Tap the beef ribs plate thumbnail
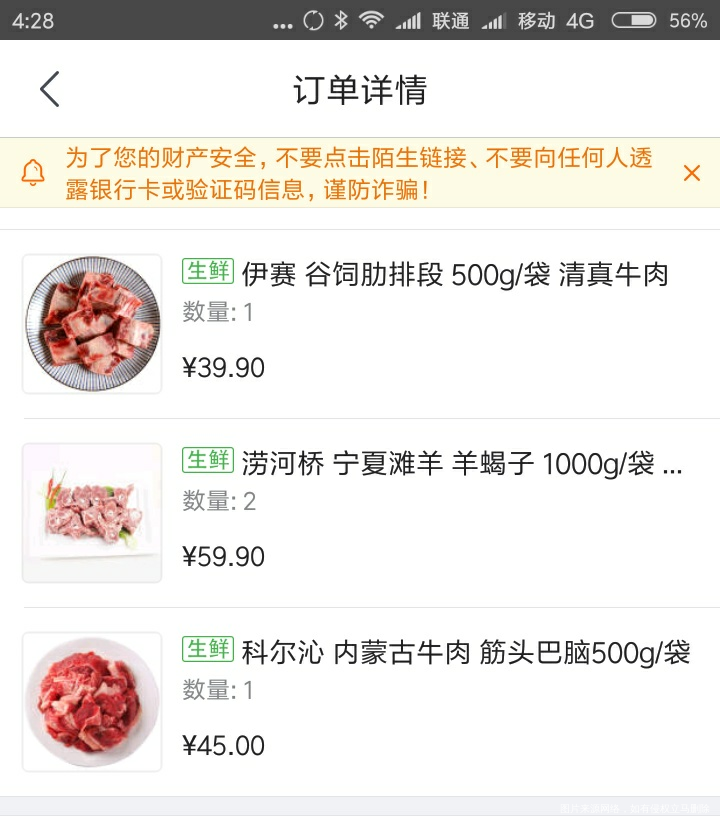720x824 pixels. click(x=91, y=322)
